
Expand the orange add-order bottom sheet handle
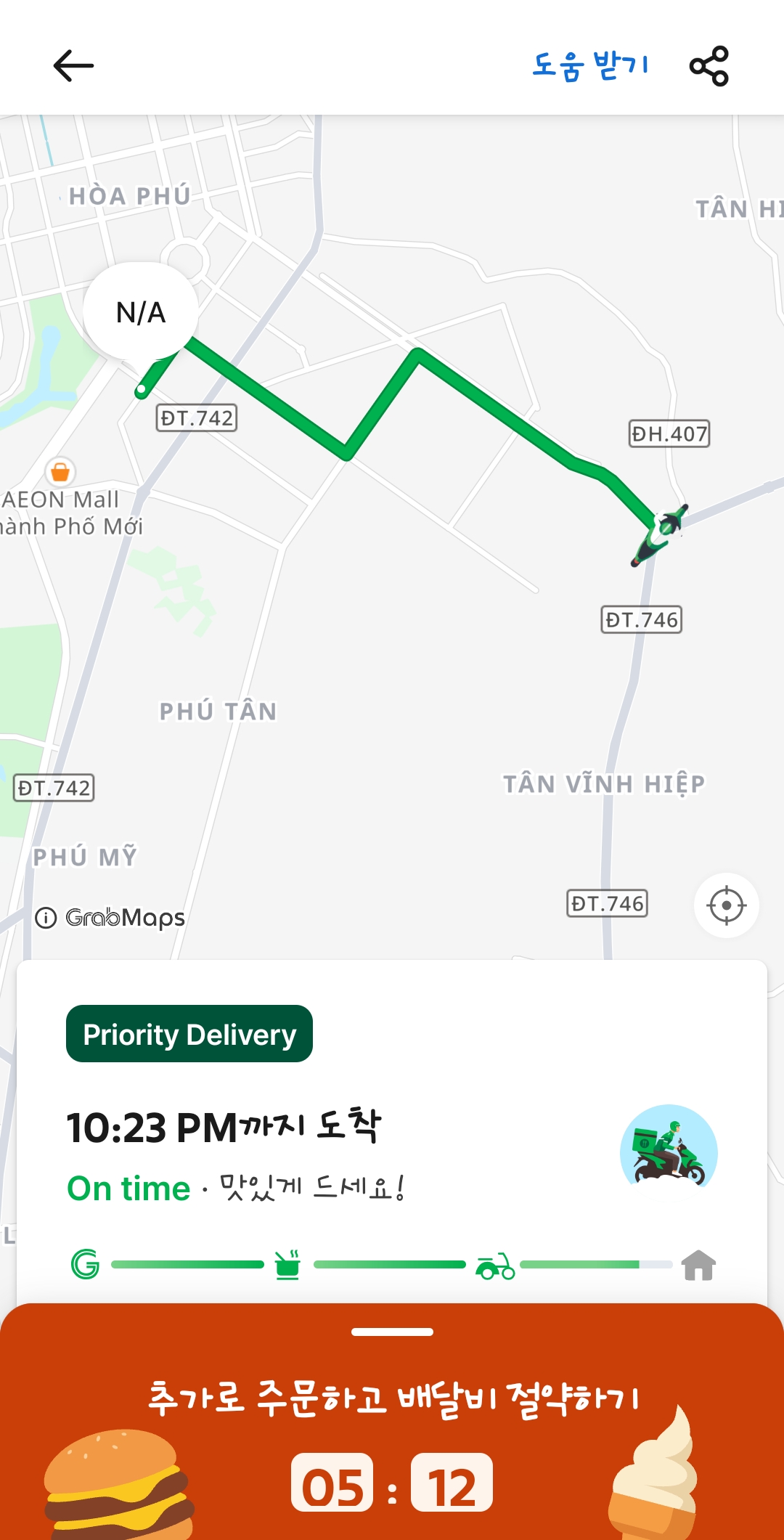(392, 1332)
